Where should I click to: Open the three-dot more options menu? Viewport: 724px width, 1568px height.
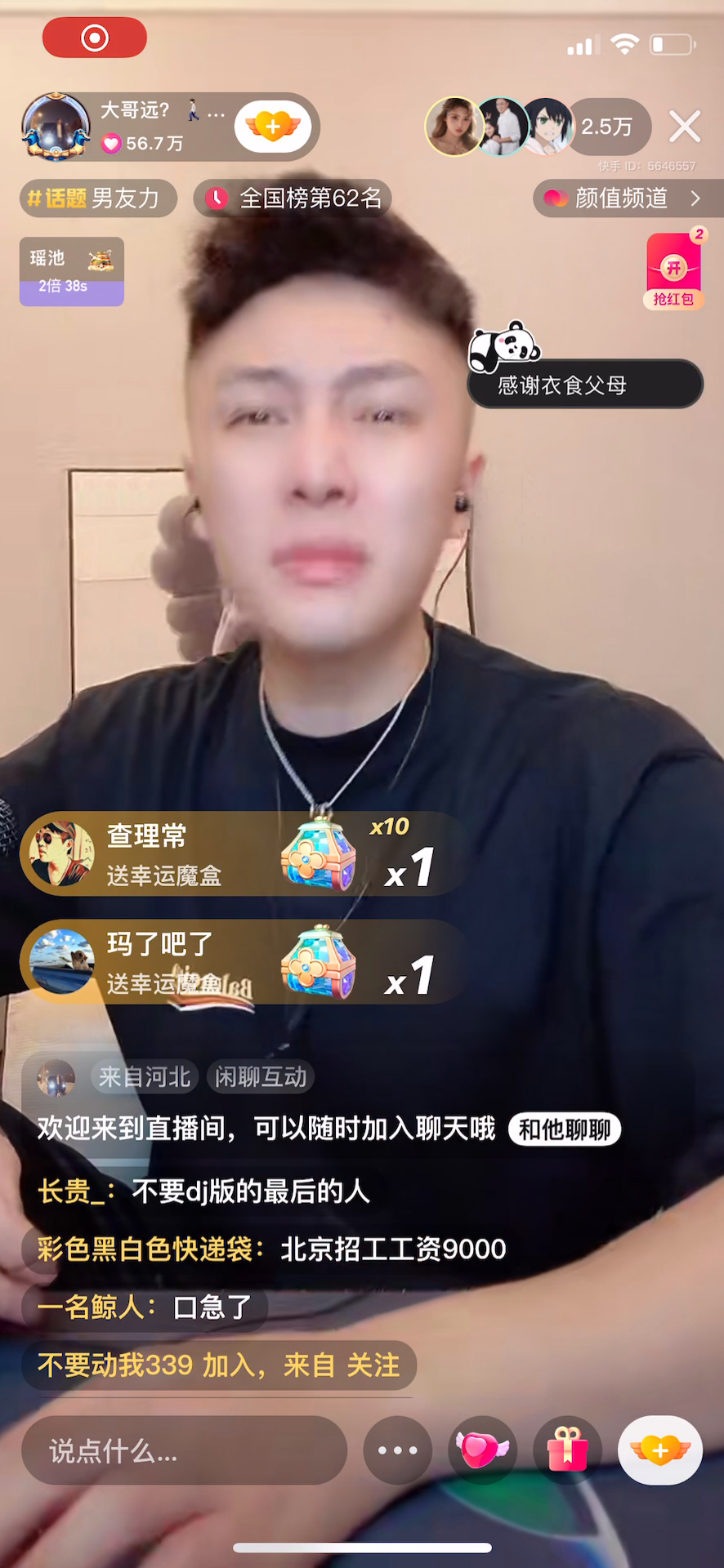(398, 1450)
